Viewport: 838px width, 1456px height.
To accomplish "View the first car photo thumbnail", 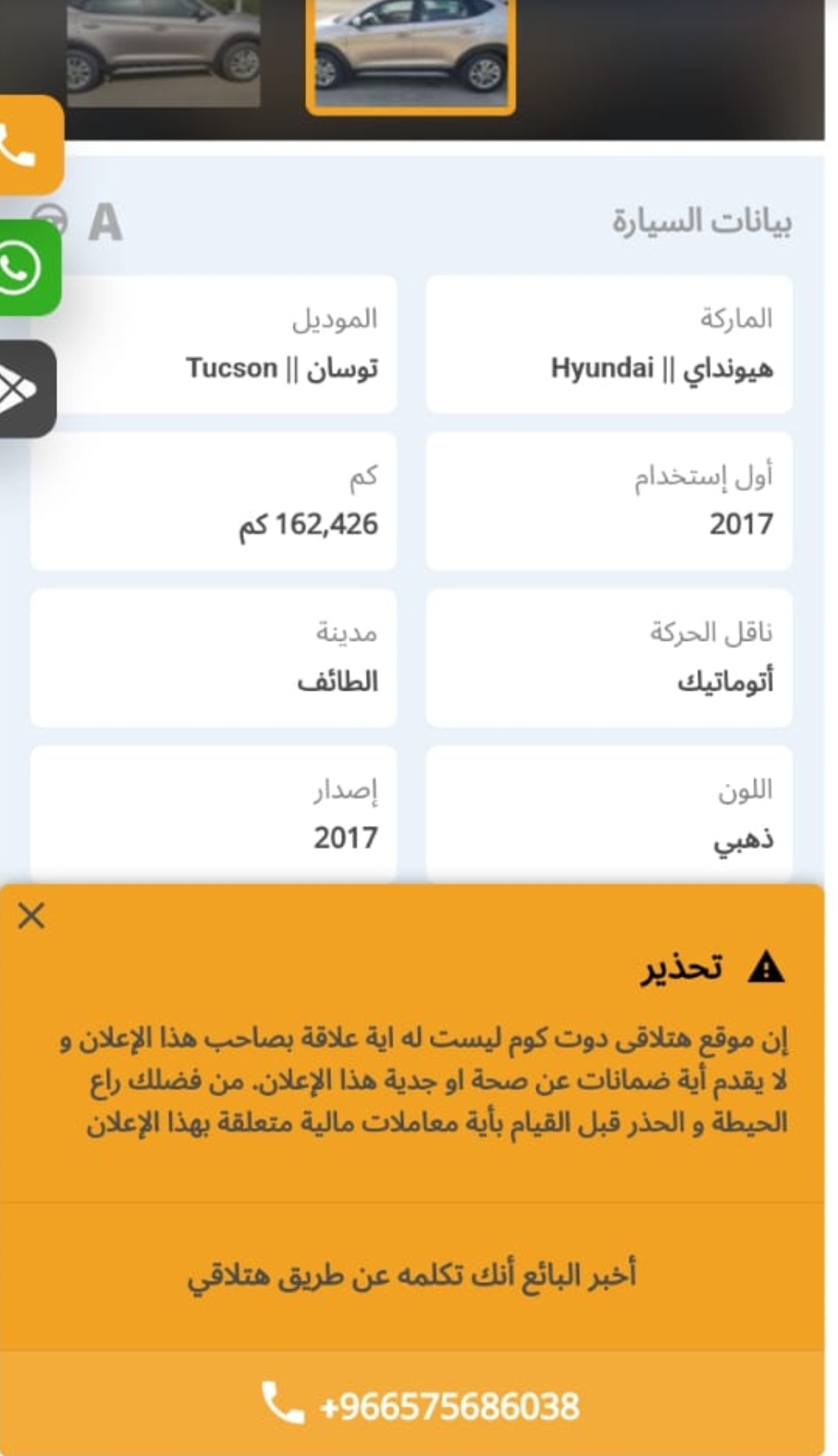I will click(163, 51).
